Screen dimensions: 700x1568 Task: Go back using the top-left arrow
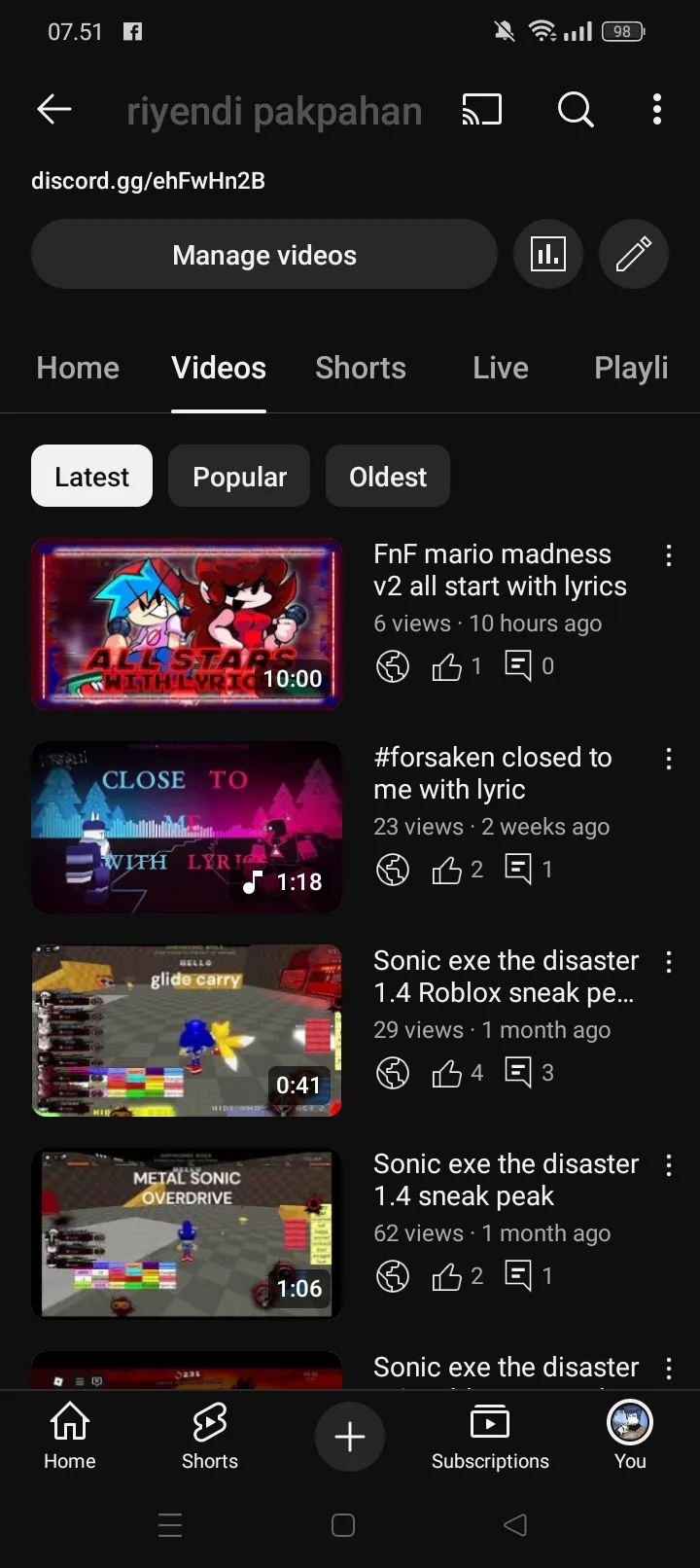click(x=54, y=110)
